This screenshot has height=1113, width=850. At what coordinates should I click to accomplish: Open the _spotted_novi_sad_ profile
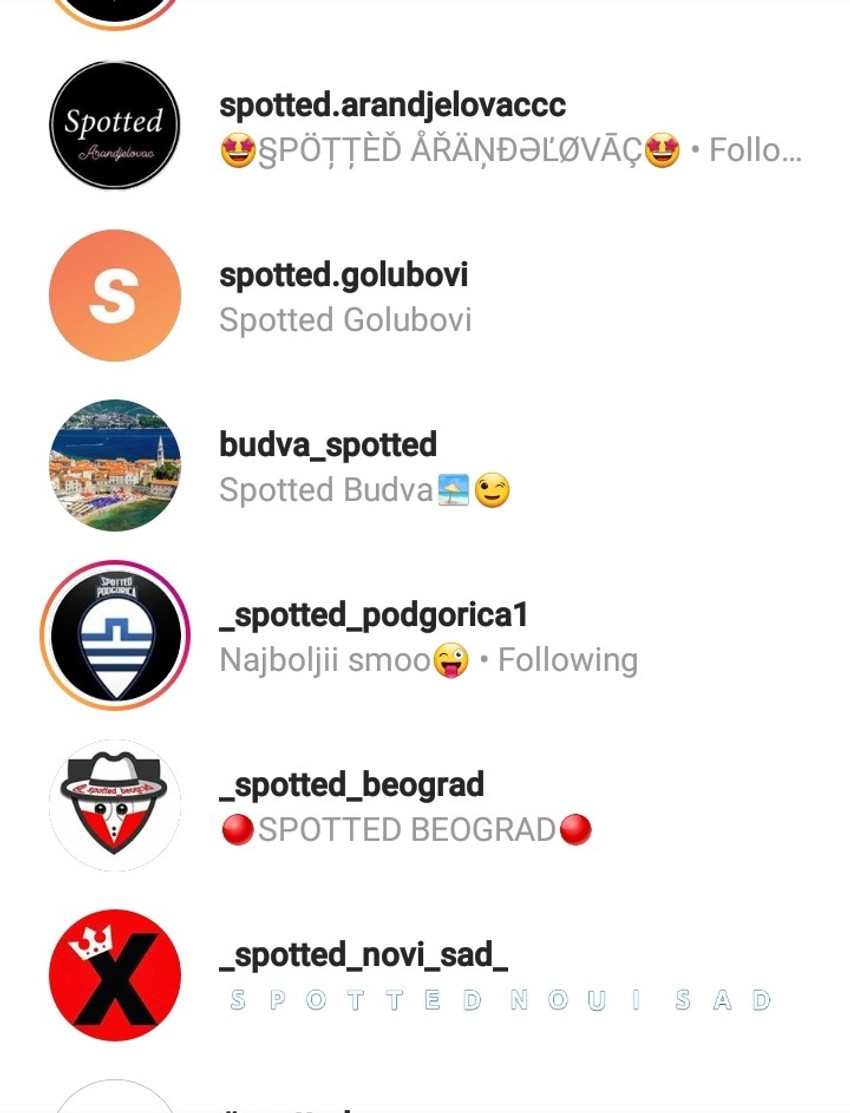pos(362,955)
